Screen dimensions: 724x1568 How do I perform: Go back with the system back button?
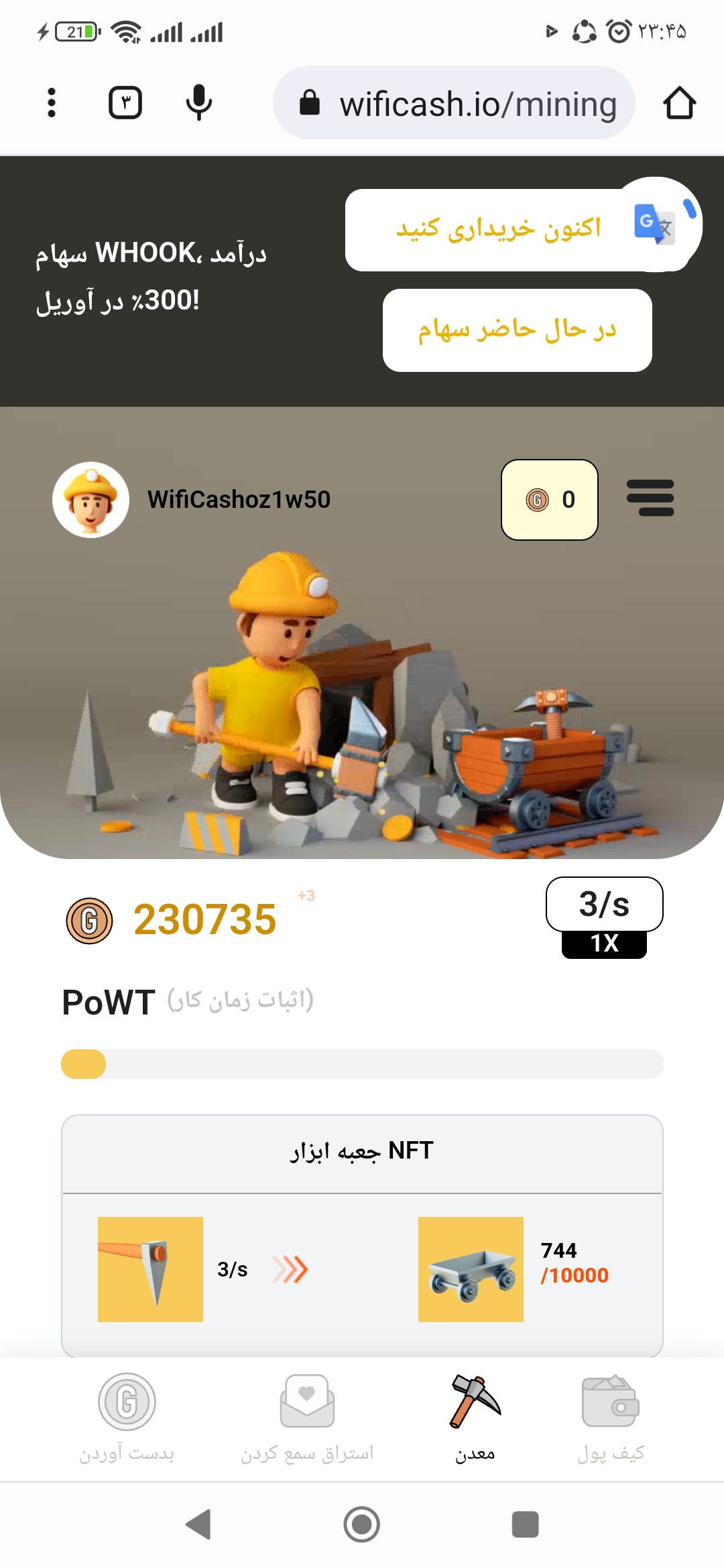coord(198,1524)
